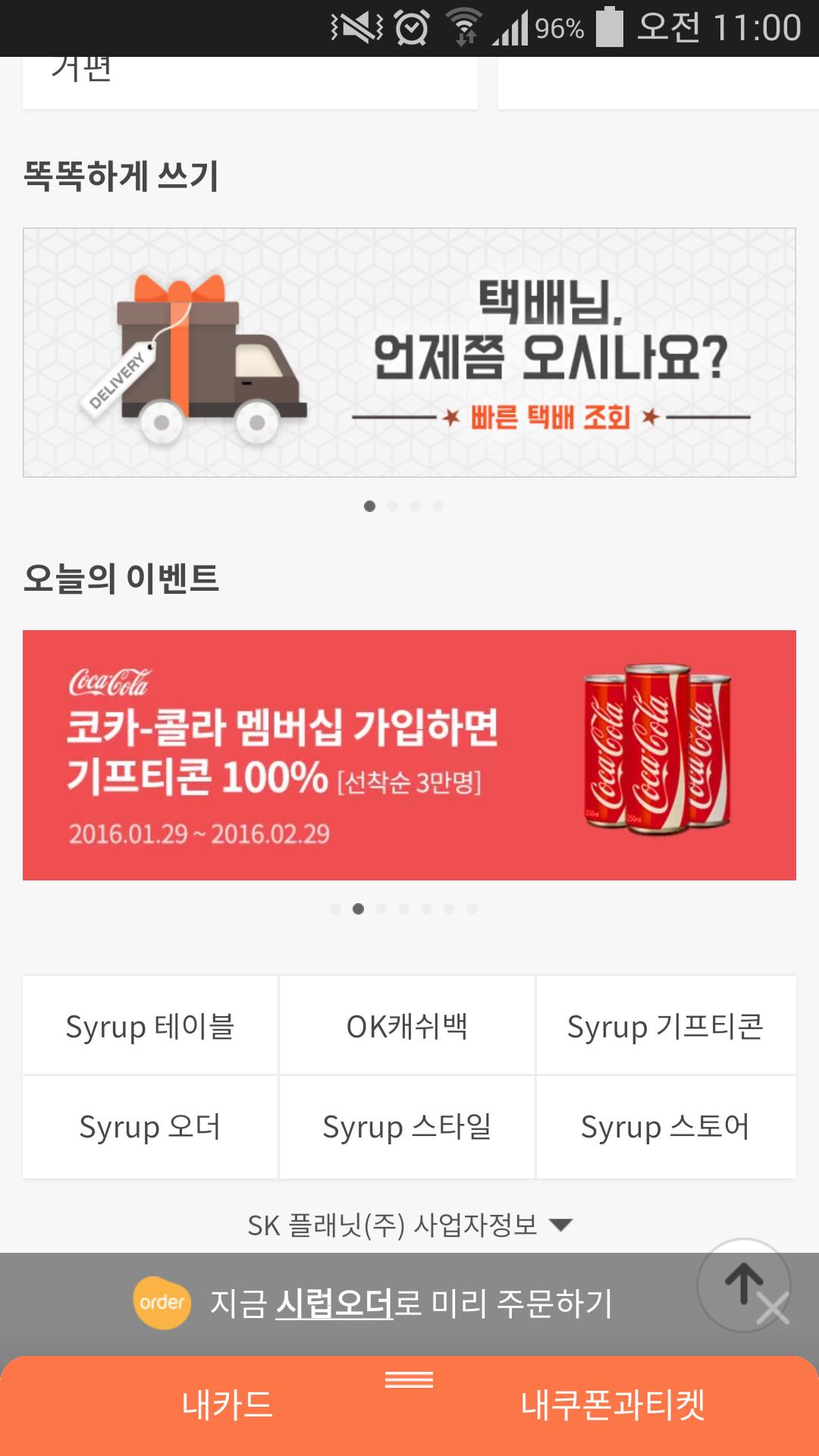Switch to the 내쿠폰과티켓 tab

(613, 1405)
